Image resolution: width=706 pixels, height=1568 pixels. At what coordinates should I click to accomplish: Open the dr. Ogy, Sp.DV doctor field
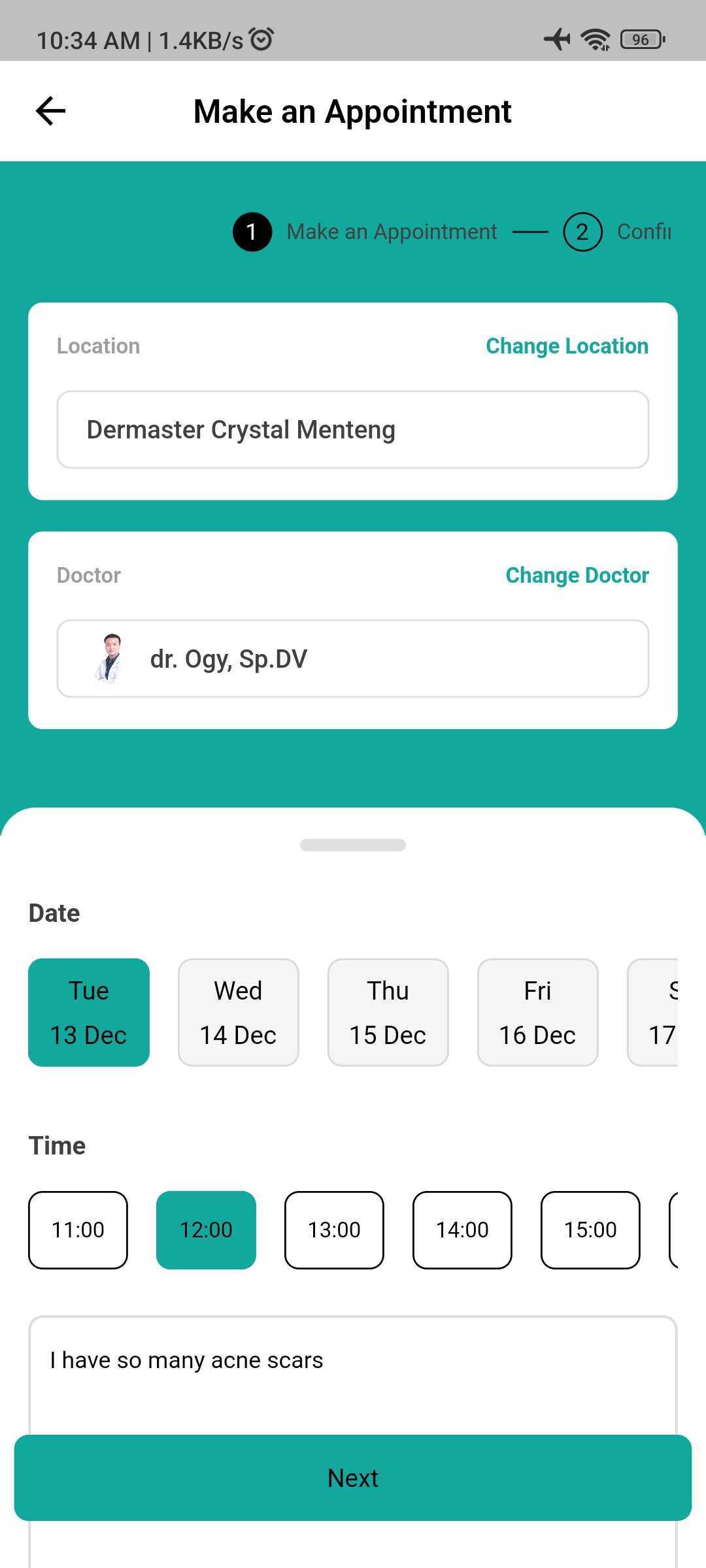[353, 659]
